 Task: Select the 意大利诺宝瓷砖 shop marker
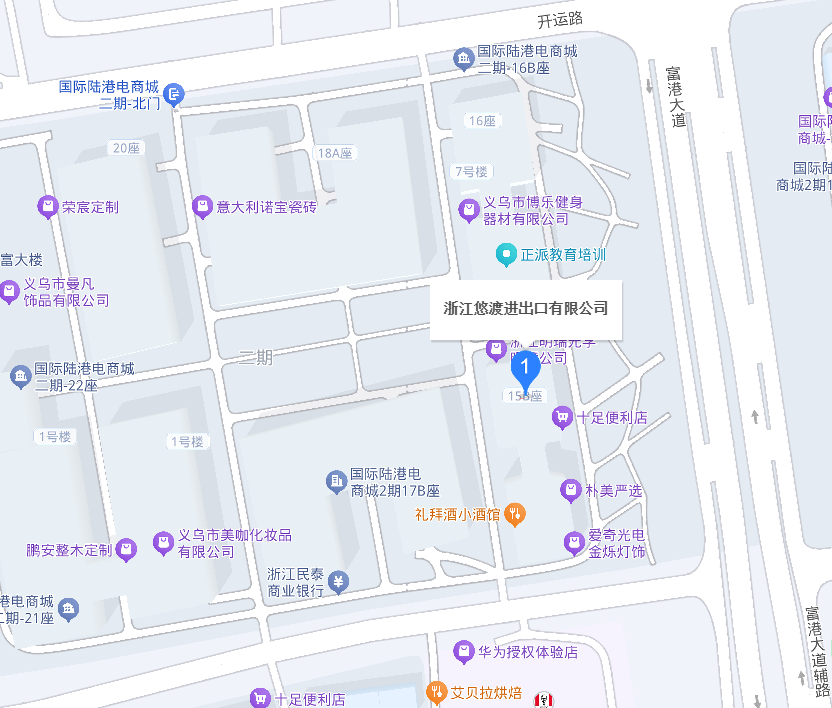203,207
